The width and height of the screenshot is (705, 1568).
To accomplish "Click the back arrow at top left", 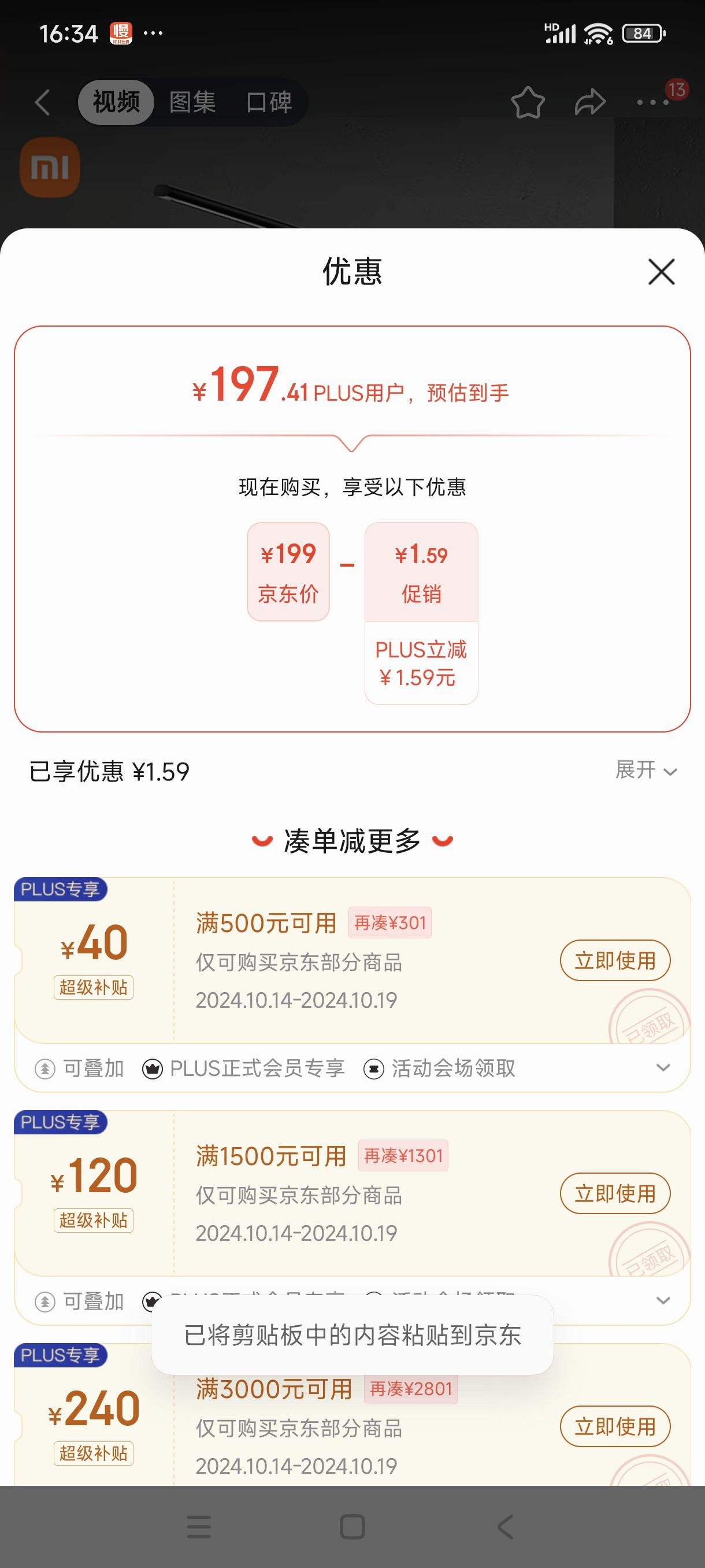I will click(x=42, y=103).
